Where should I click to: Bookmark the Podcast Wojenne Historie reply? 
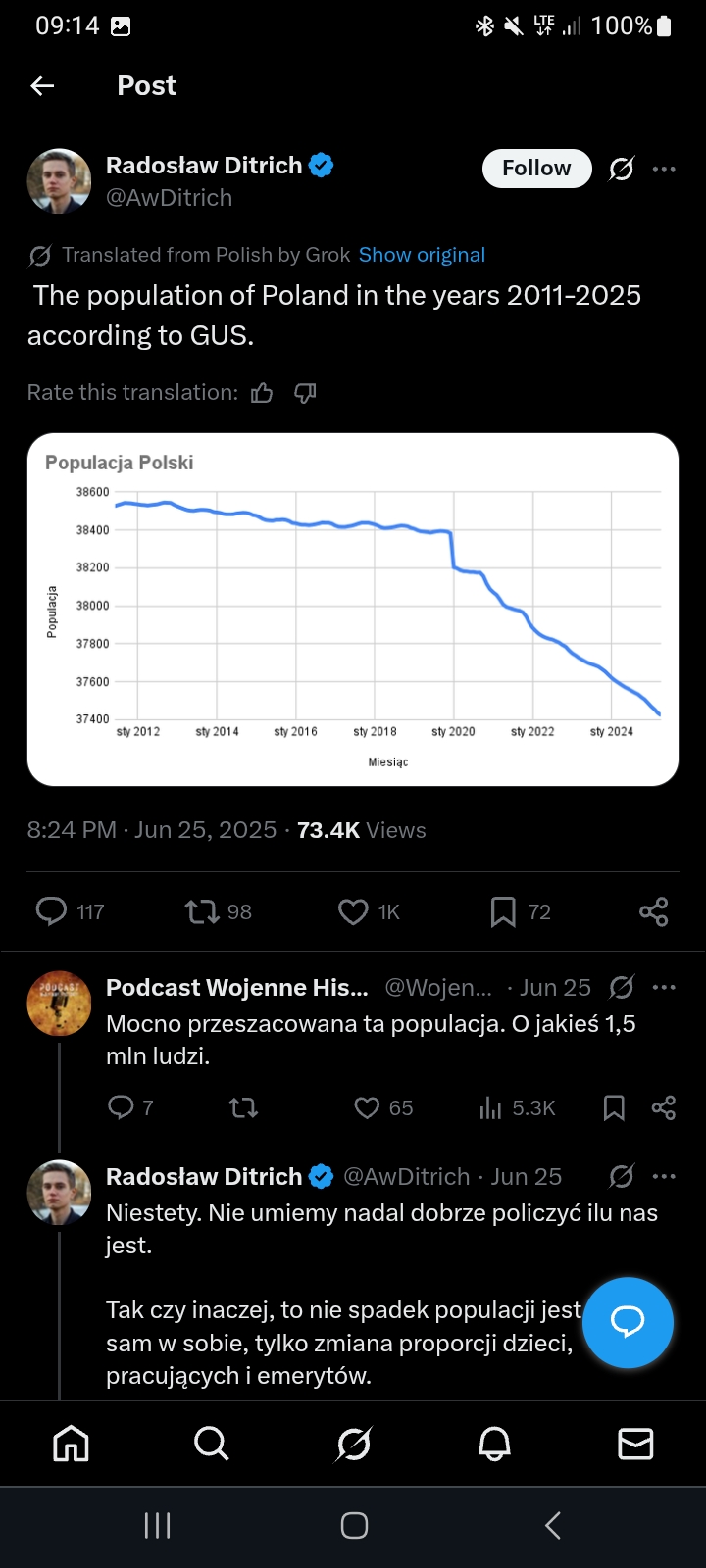[x=614, y=1108]
